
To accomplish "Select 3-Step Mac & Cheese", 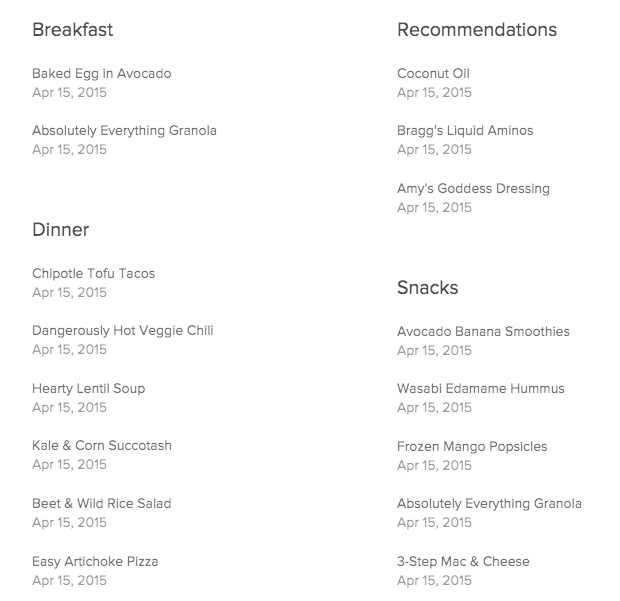I will [463, 562].
